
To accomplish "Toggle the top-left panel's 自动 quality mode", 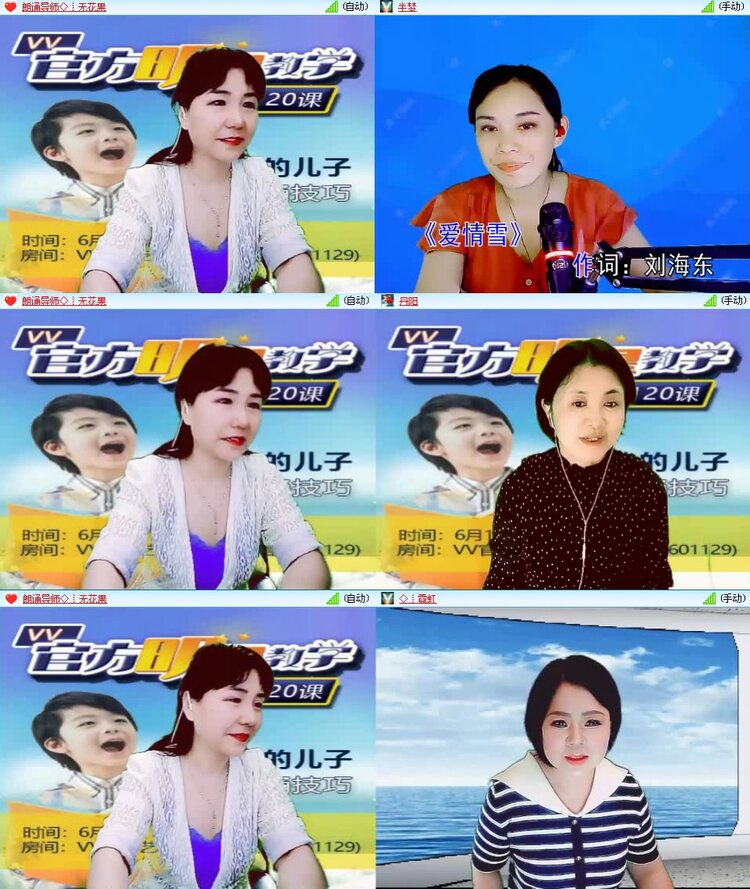I will pos(353,10).
